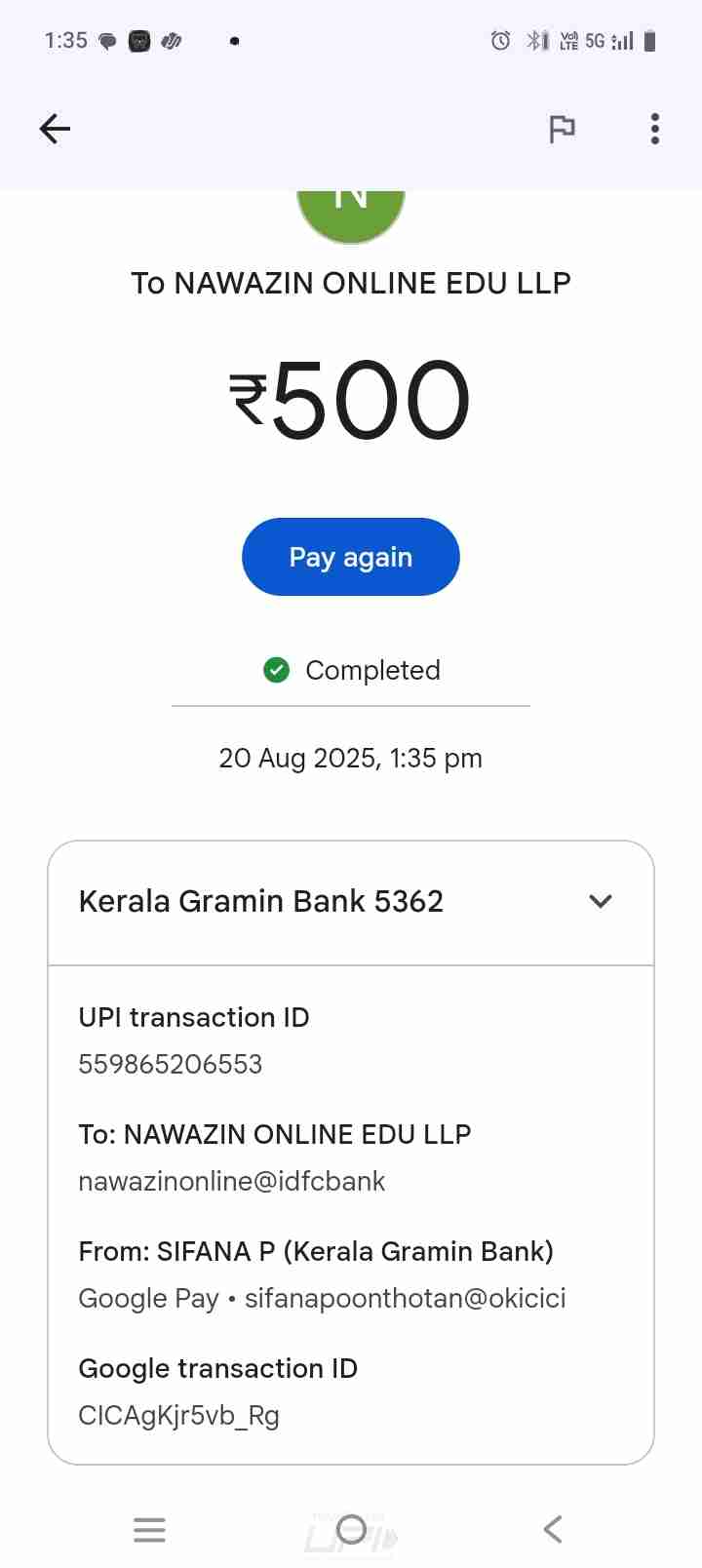The image size is (702, 1568).
Task: Open recent apps from navigation bar
Action: pos(149,1529)
